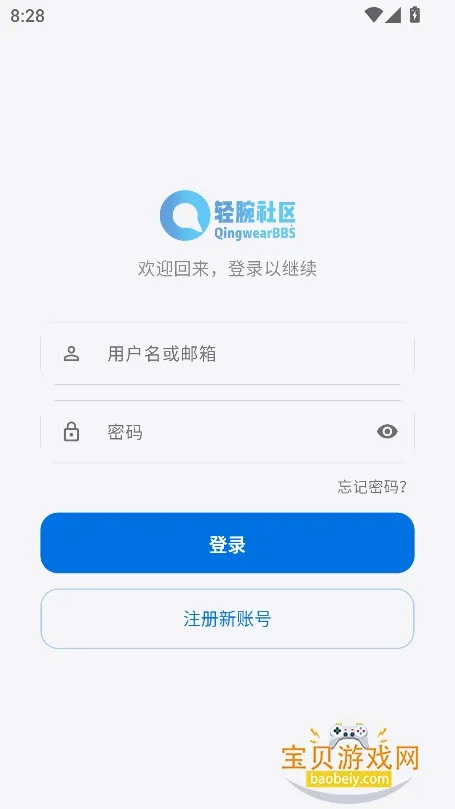Toggle password visibility eye icon
Image resolution: width=455 pixels, height=809 pixels.
point(387,431)
